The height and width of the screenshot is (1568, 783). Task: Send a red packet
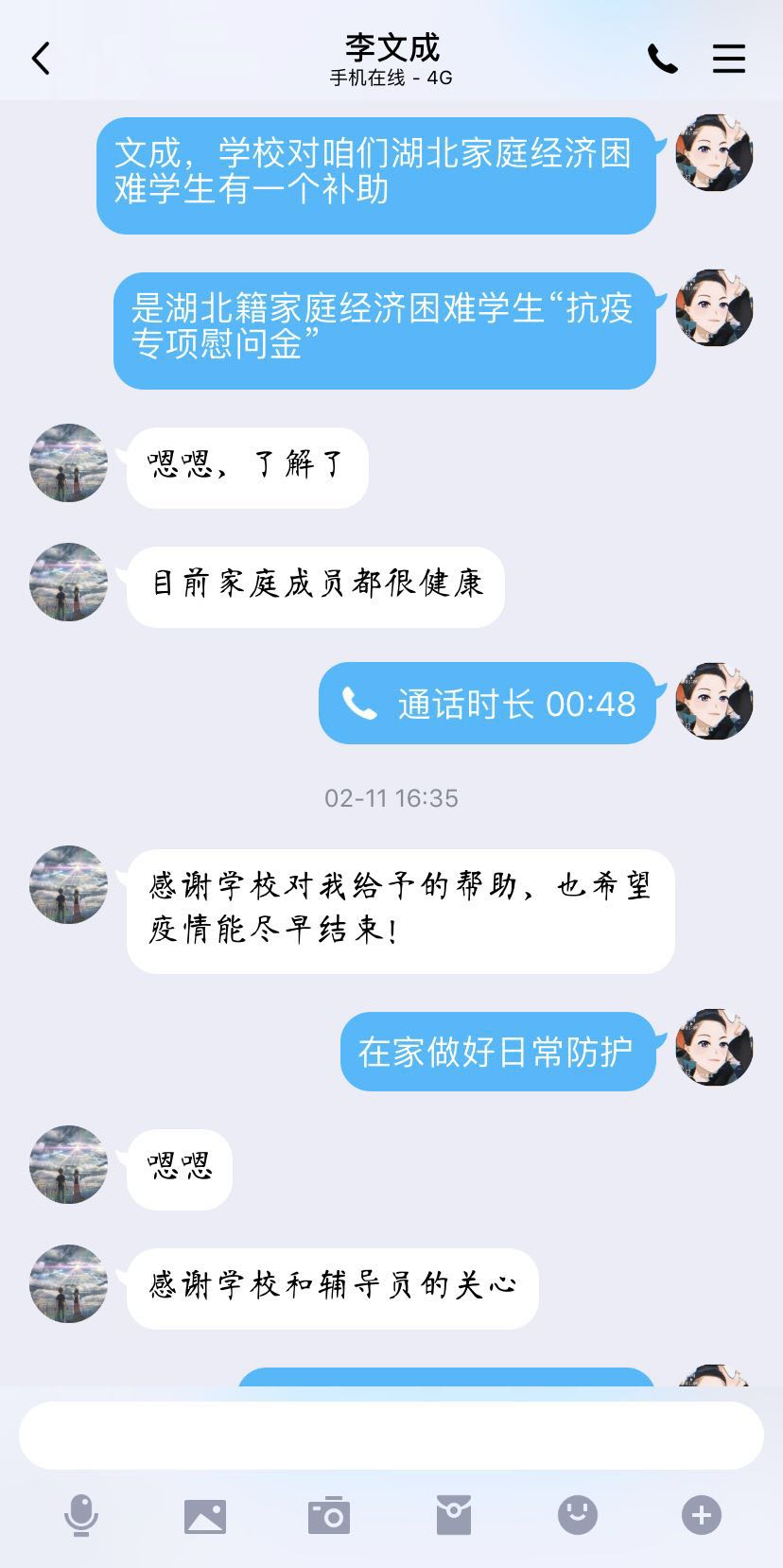click(453, 1515)
